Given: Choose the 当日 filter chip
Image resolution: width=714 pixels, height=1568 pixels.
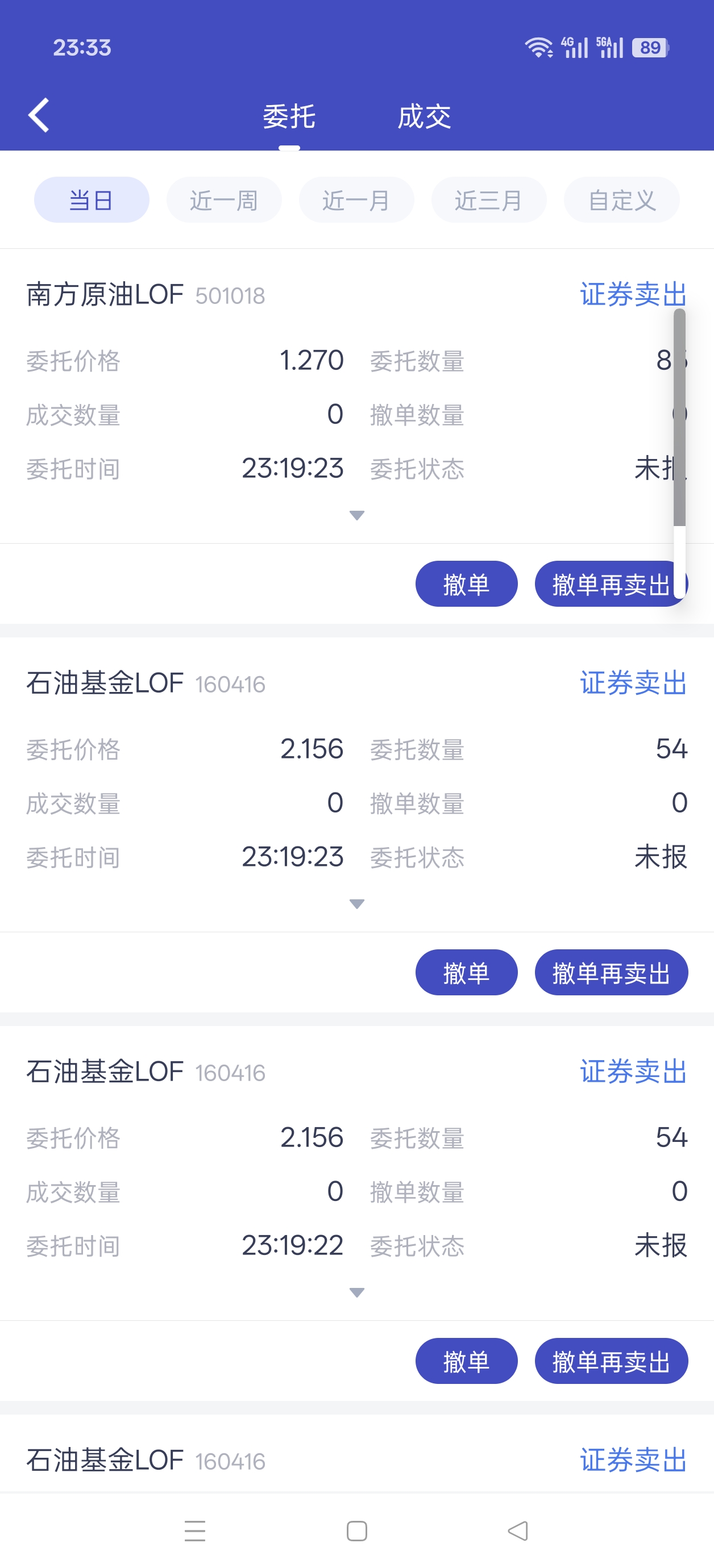Looking at the screenshot, I should coord(92,199).
